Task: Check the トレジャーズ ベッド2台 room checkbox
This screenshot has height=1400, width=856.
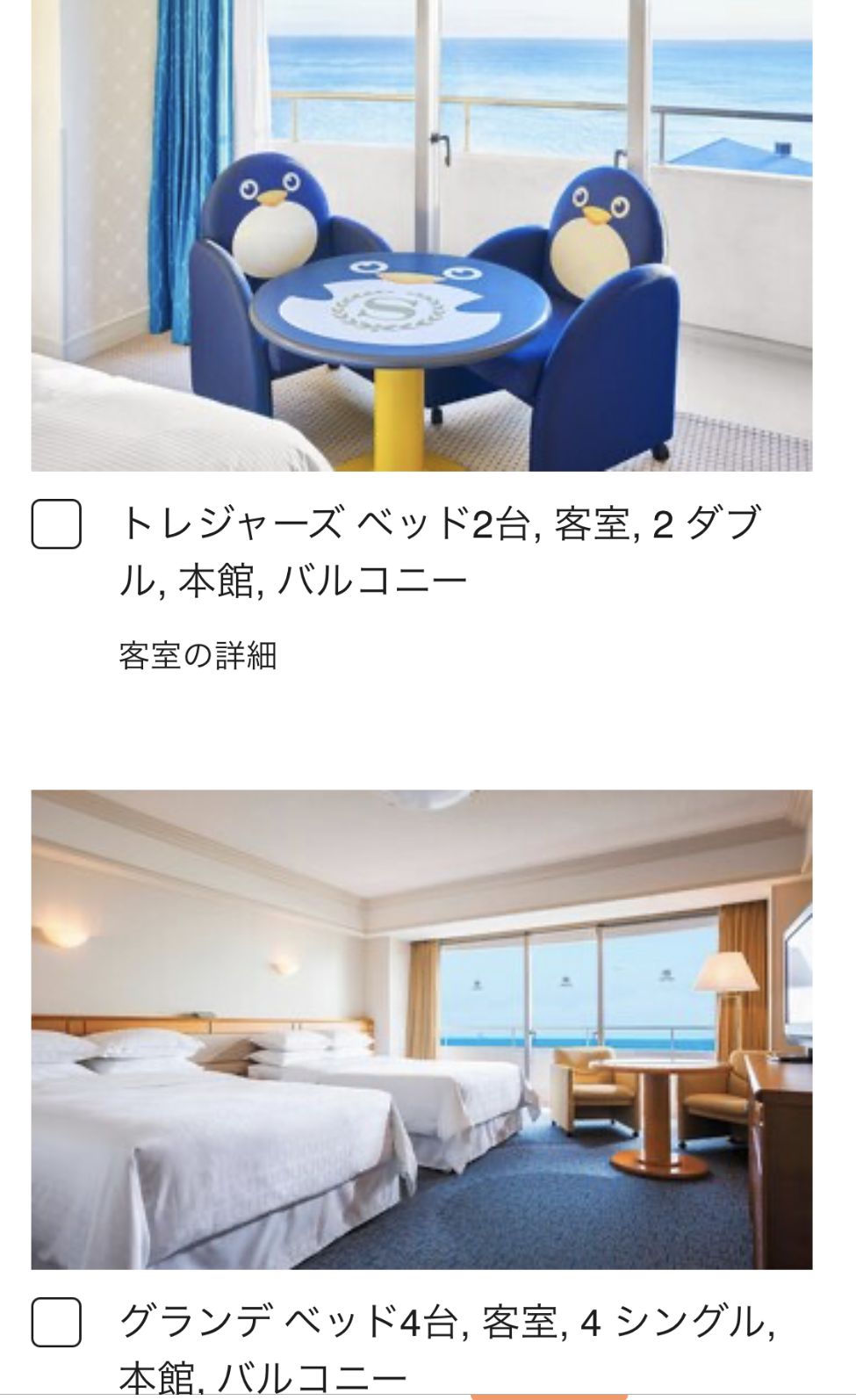Action: tap(56, 524)
